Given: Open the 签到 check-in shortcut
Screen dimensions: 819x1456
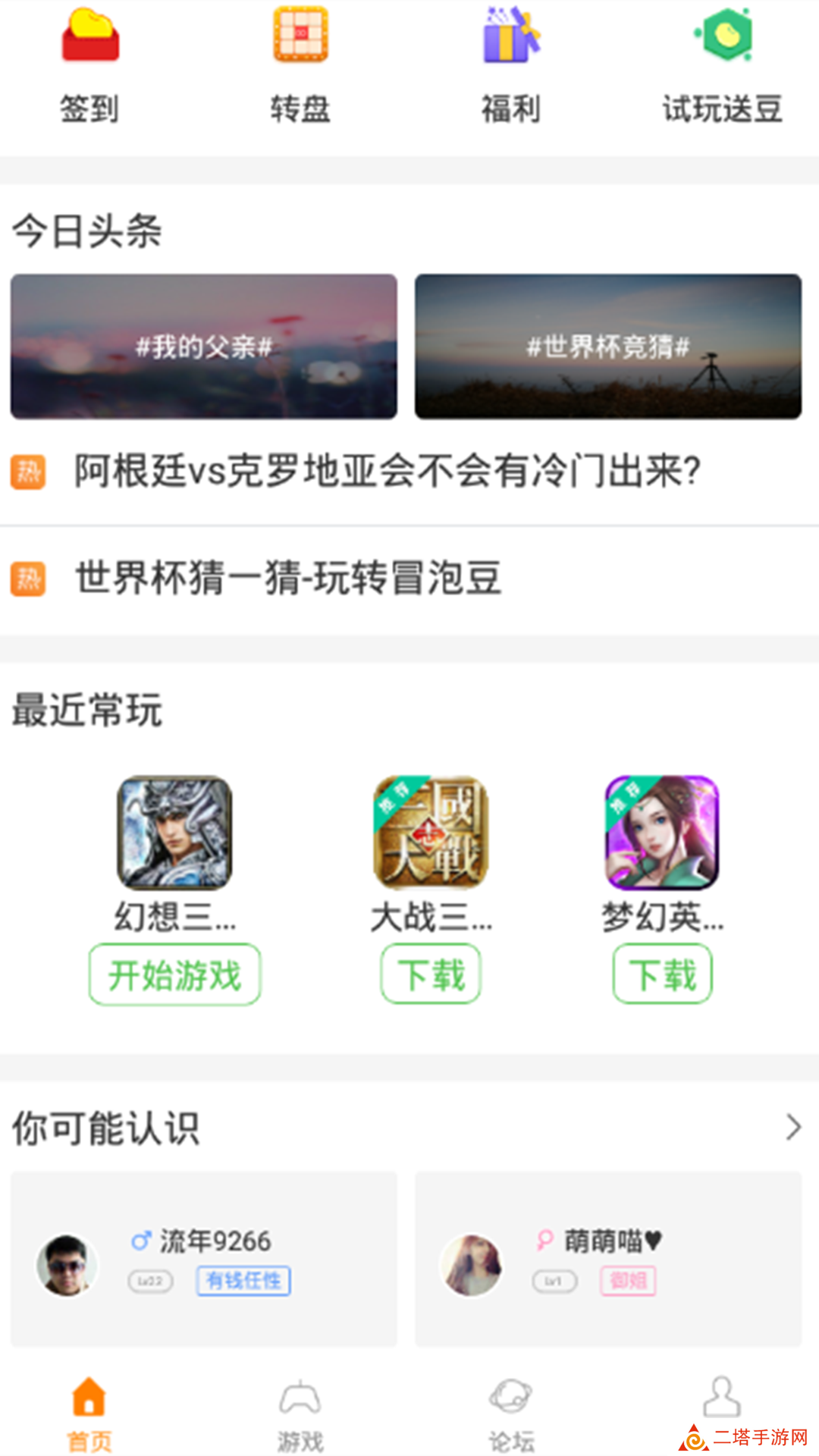Looking at the screenshot, I should 89,64.
